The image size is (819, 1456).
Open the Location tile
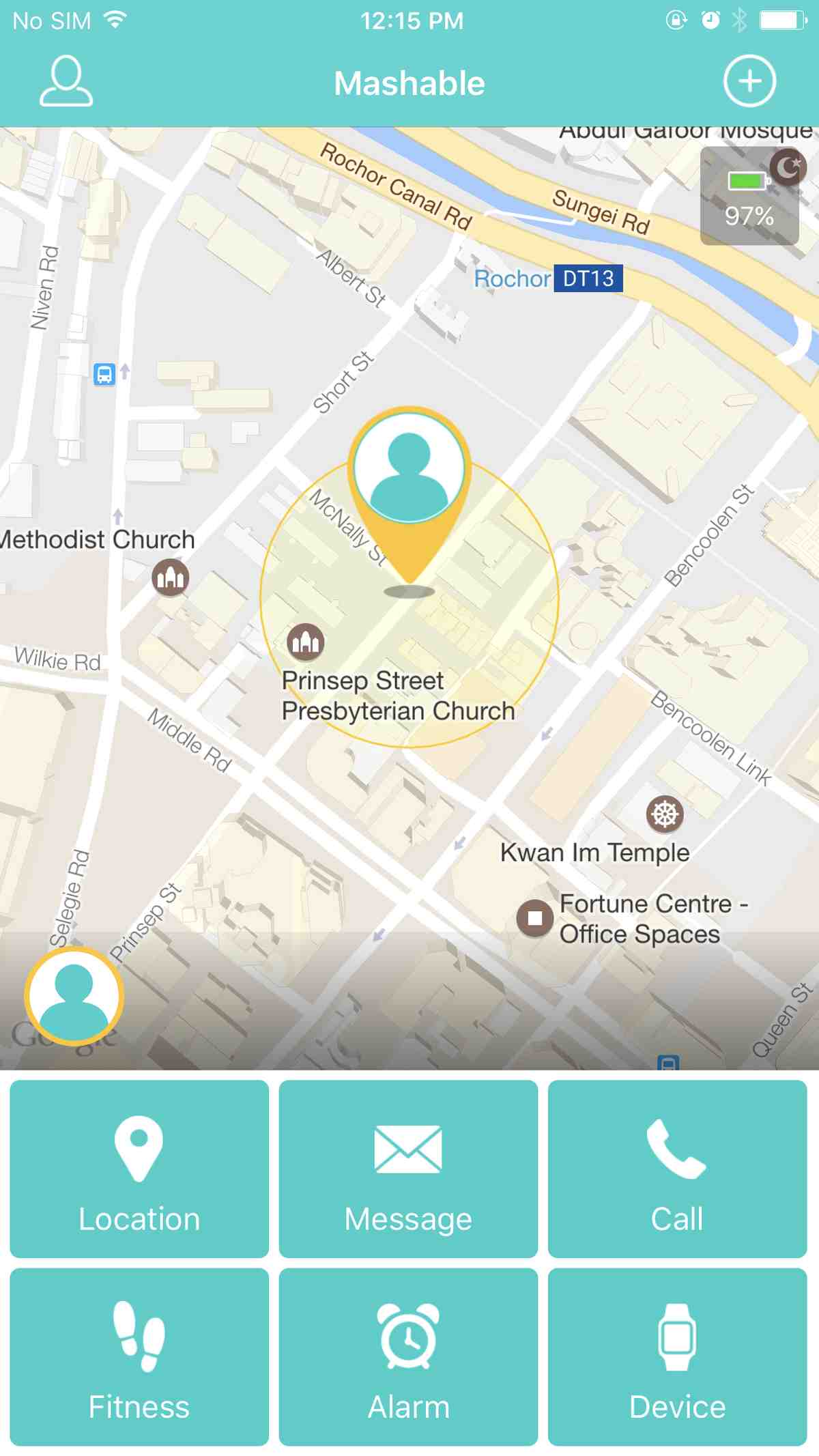tap(139, 1169)
